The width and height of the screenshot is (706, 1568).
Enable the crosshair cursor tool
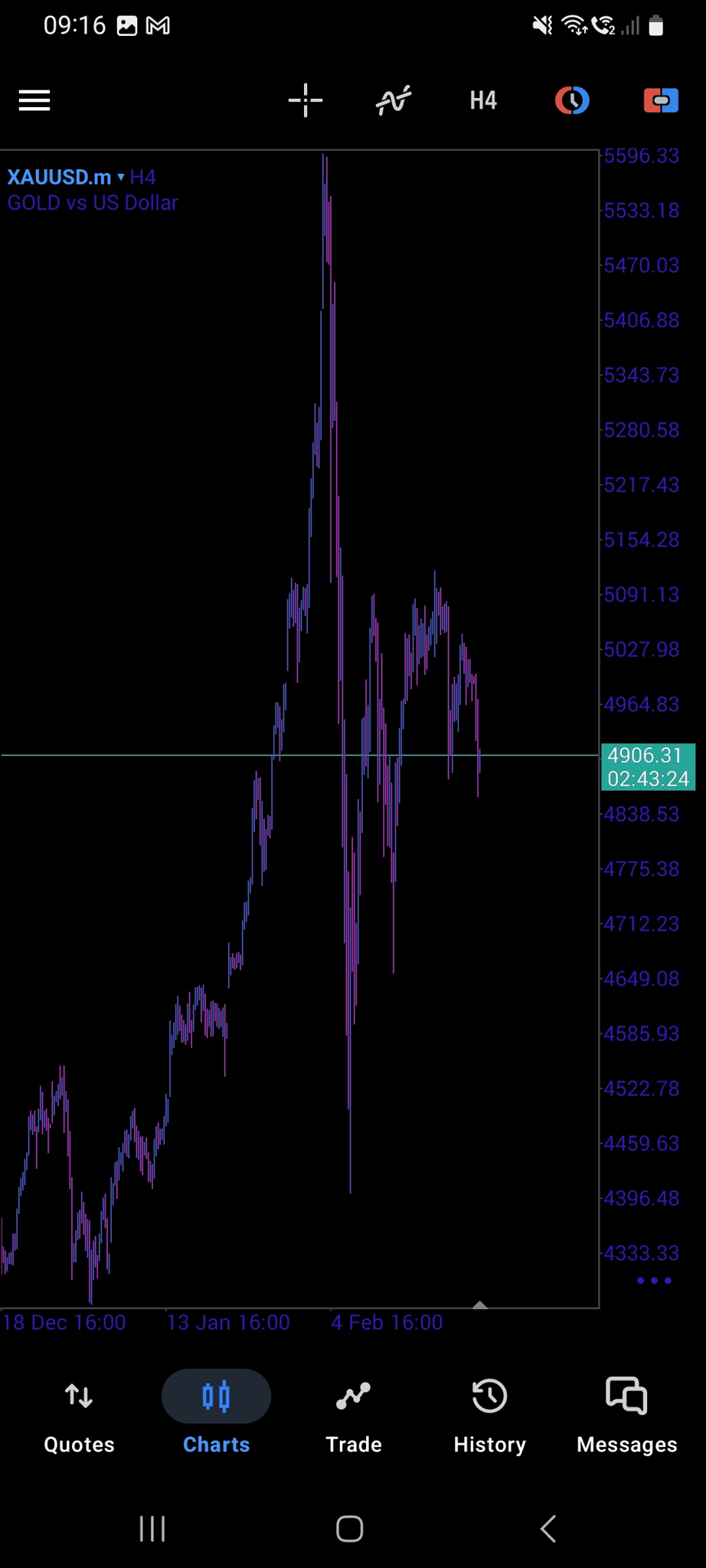306,100
